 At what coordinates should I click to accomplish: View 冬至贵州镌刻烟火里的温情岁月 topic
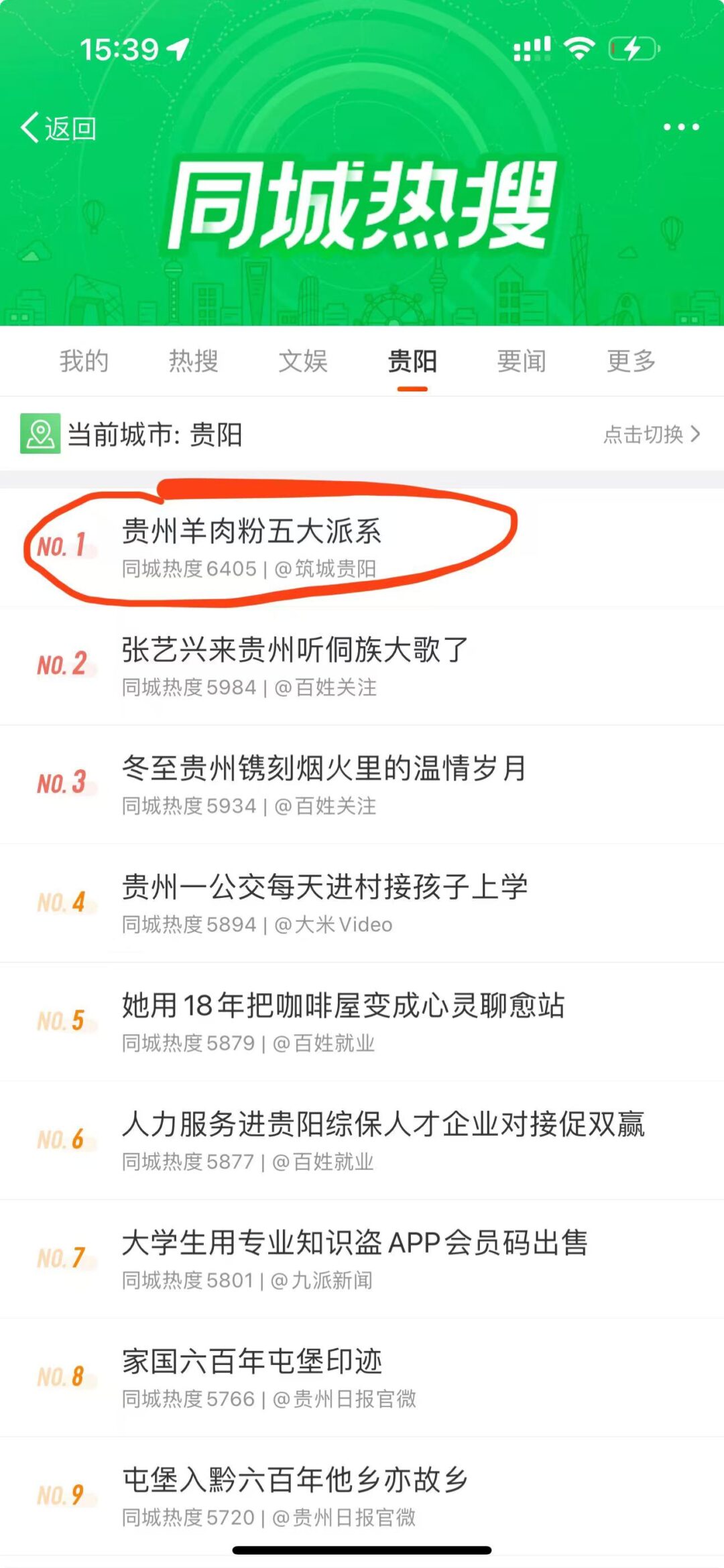tap(324, 769)
